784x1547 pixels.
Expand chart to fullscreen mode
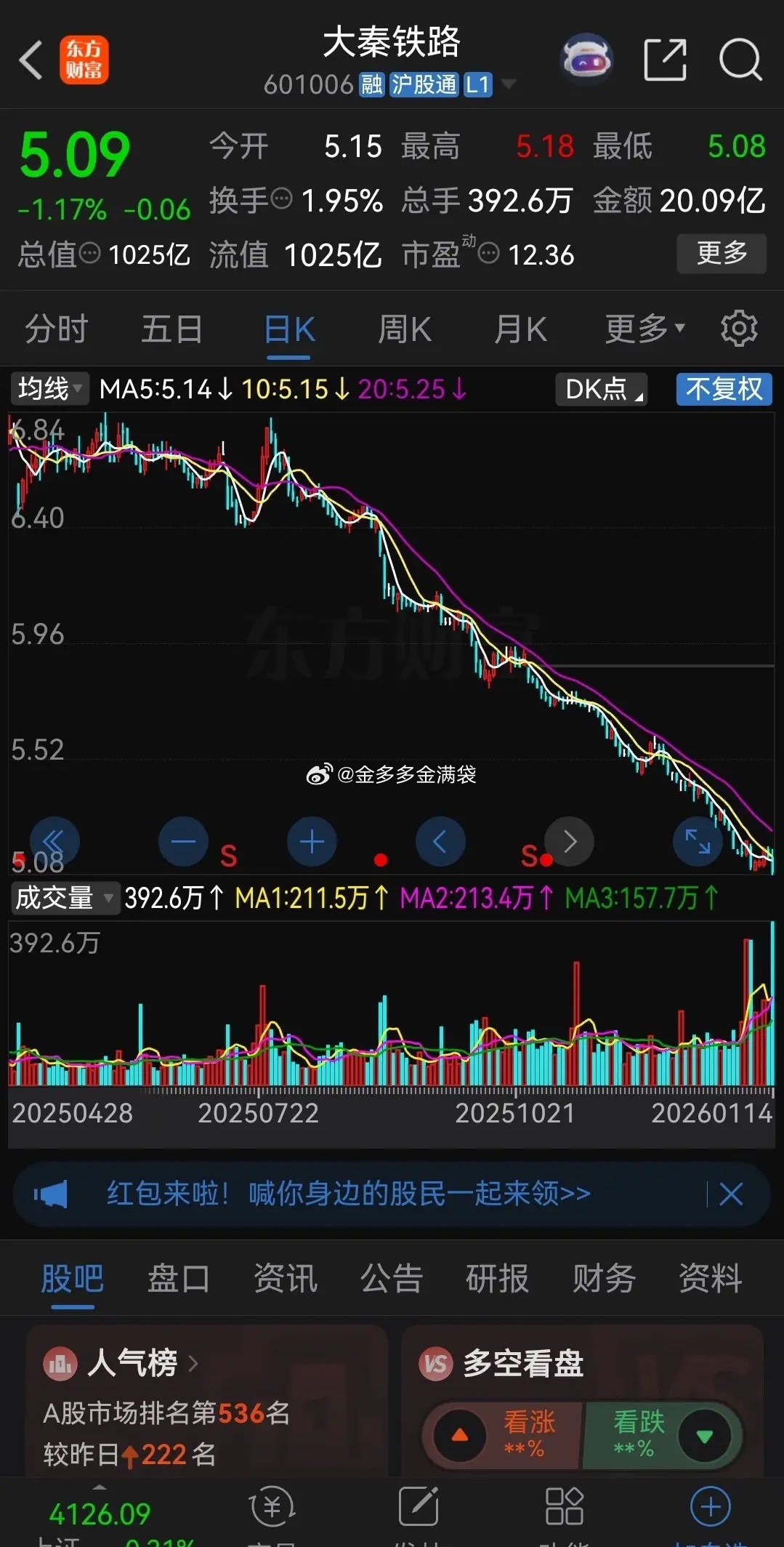tap(697, 841)
